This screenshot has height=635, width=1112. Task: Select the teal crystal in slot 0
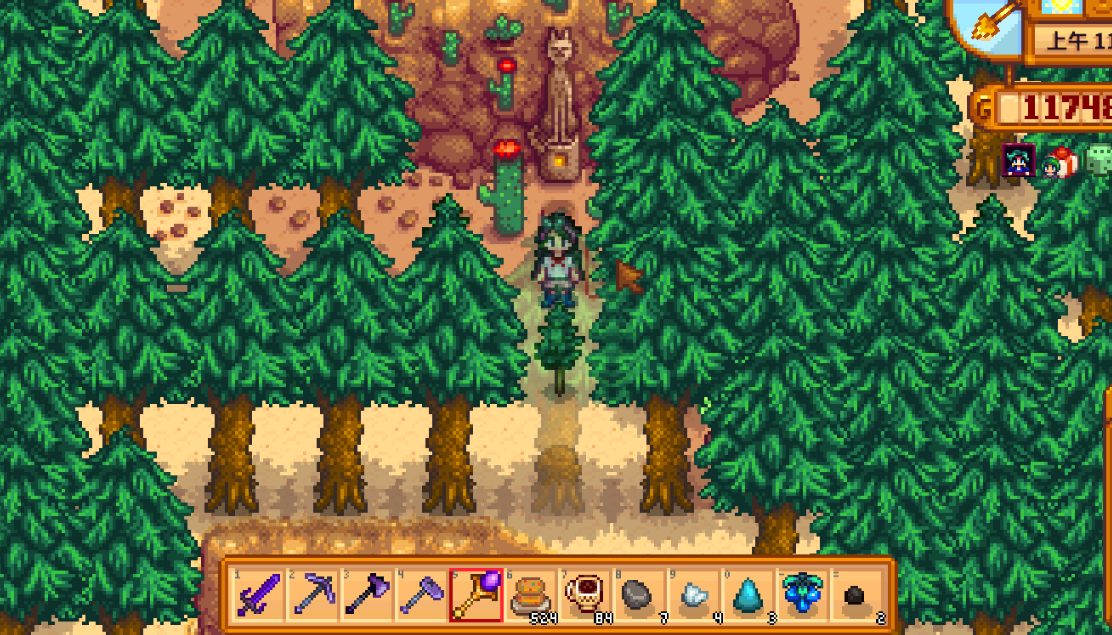[746, 596]
